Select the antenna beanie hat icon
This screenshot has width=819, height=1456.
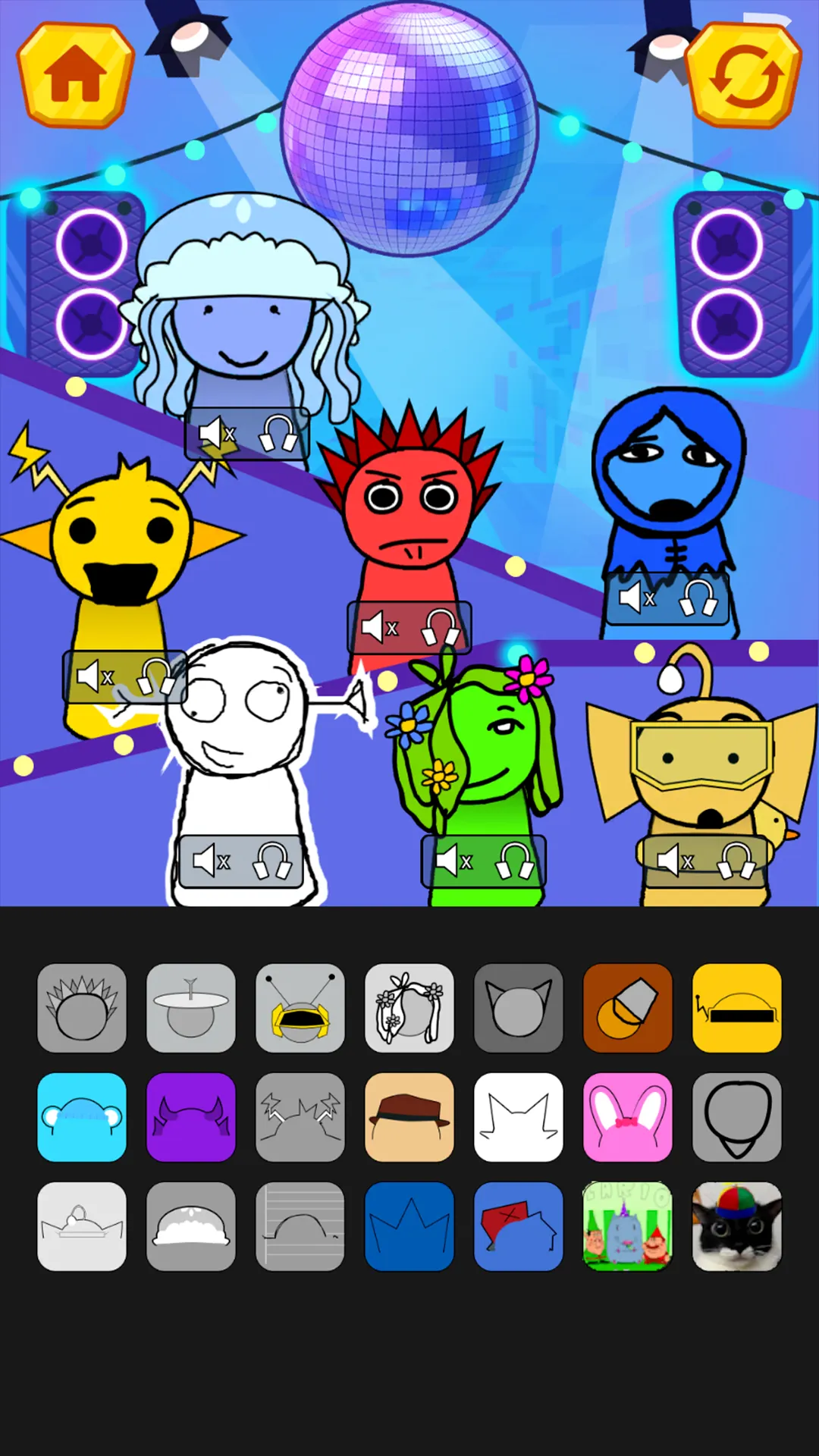[x=191, y=1009]
